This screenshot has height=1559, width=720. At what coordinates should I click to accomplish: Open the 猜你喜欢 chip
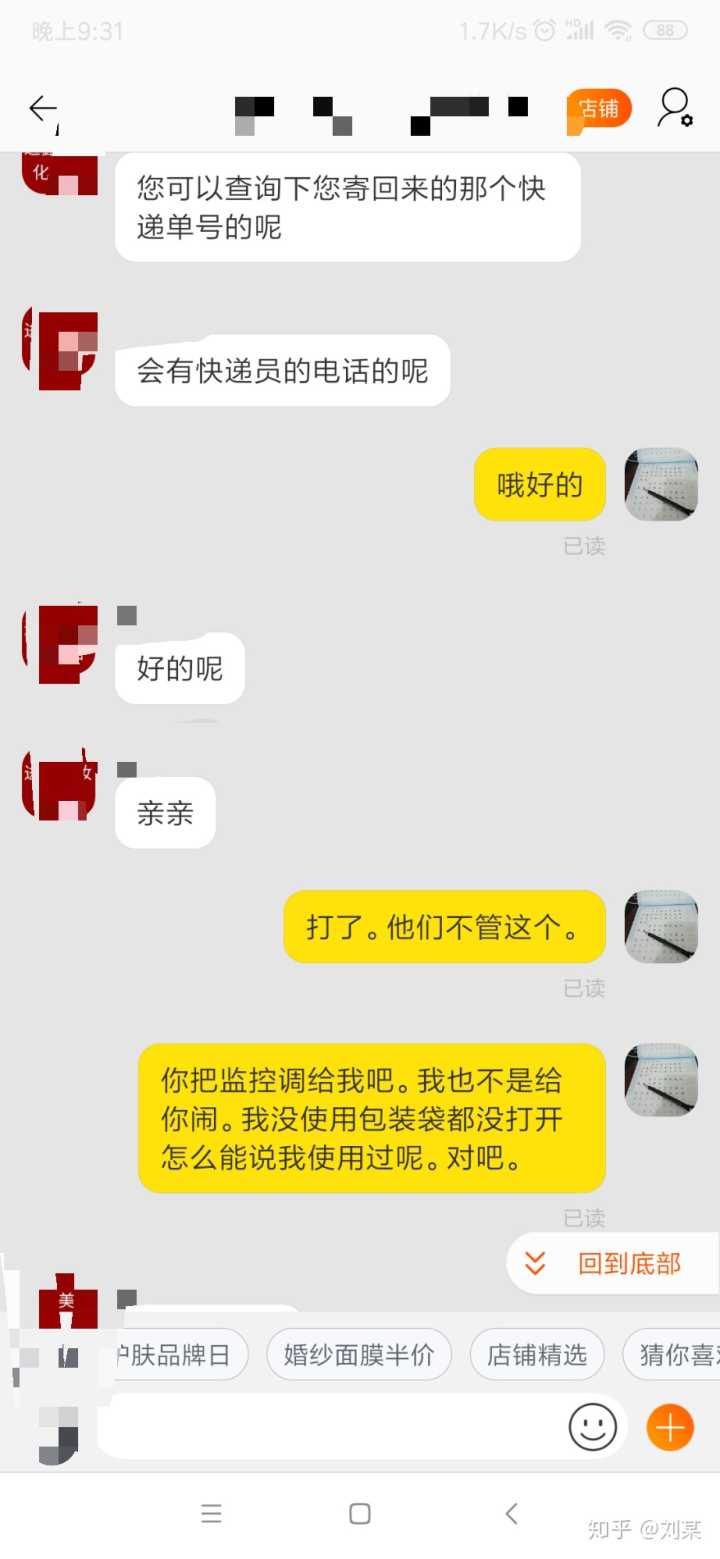tap(672, 1355)
